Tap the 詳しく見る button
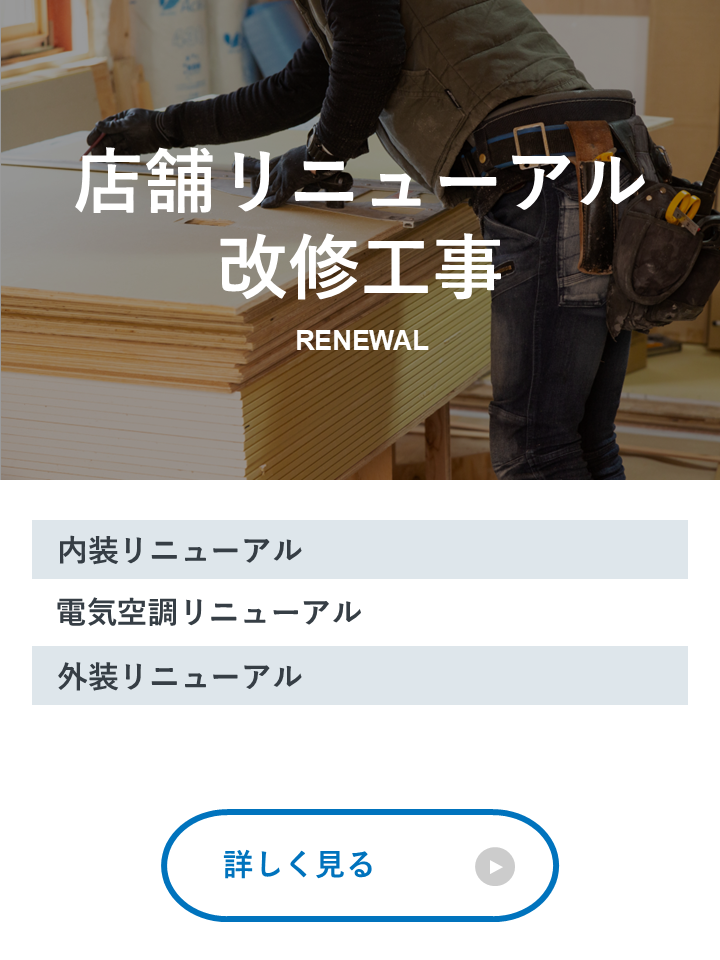 pyautogui.click(x=359, y=865)
